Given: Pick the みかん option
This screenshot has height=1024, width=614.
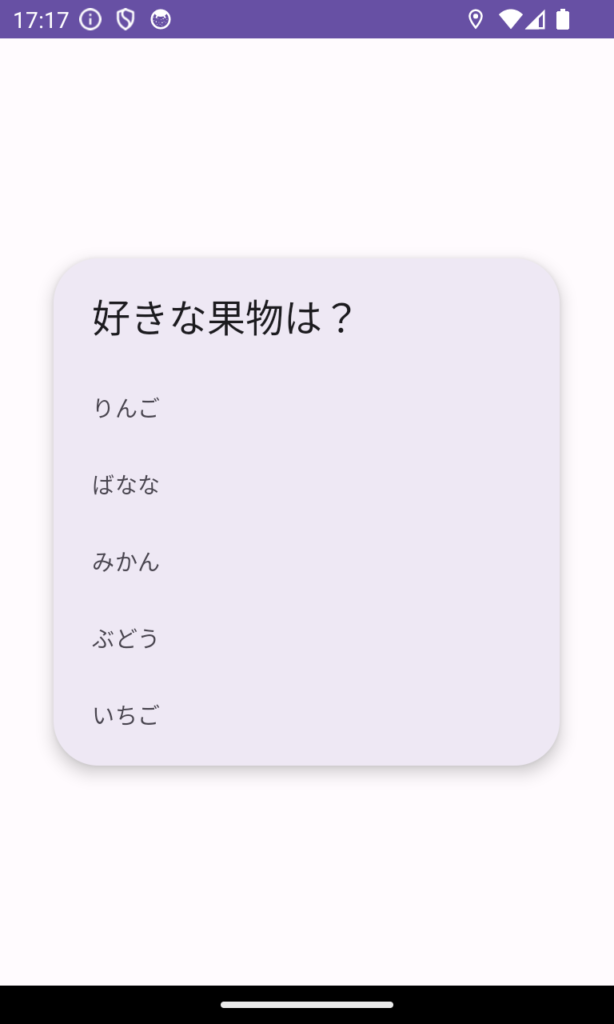Looking at the screenshot, I should pyautogui.click(x=306, y=562).
